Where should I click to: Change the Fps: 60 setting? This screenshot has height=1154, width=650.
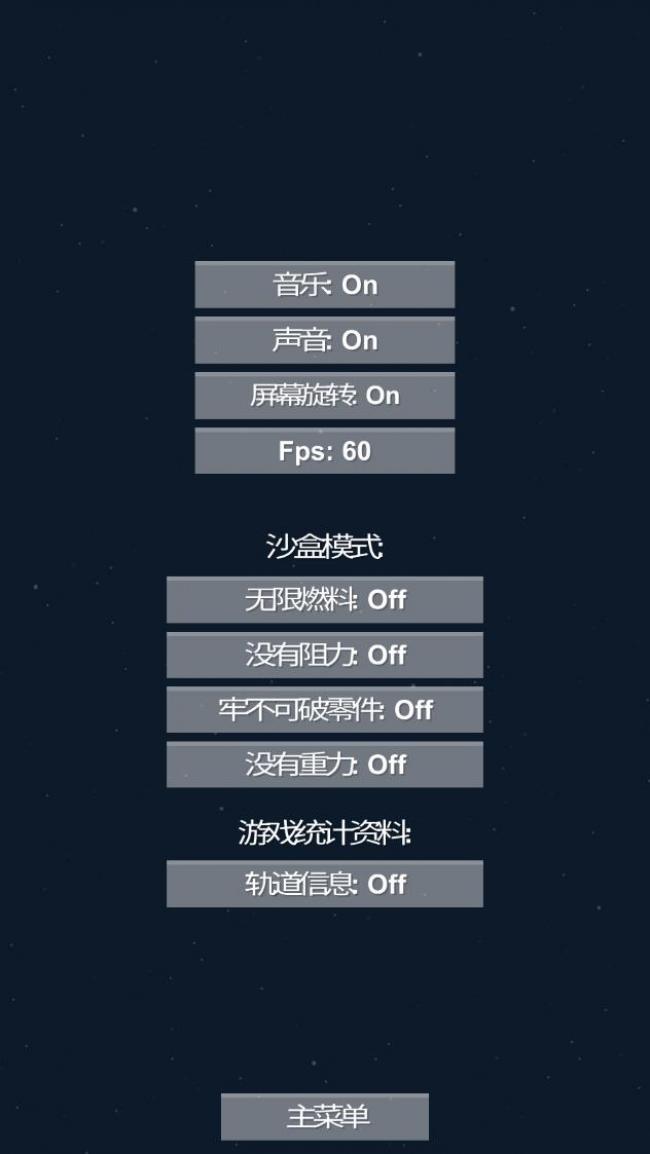tap(324, 451)
